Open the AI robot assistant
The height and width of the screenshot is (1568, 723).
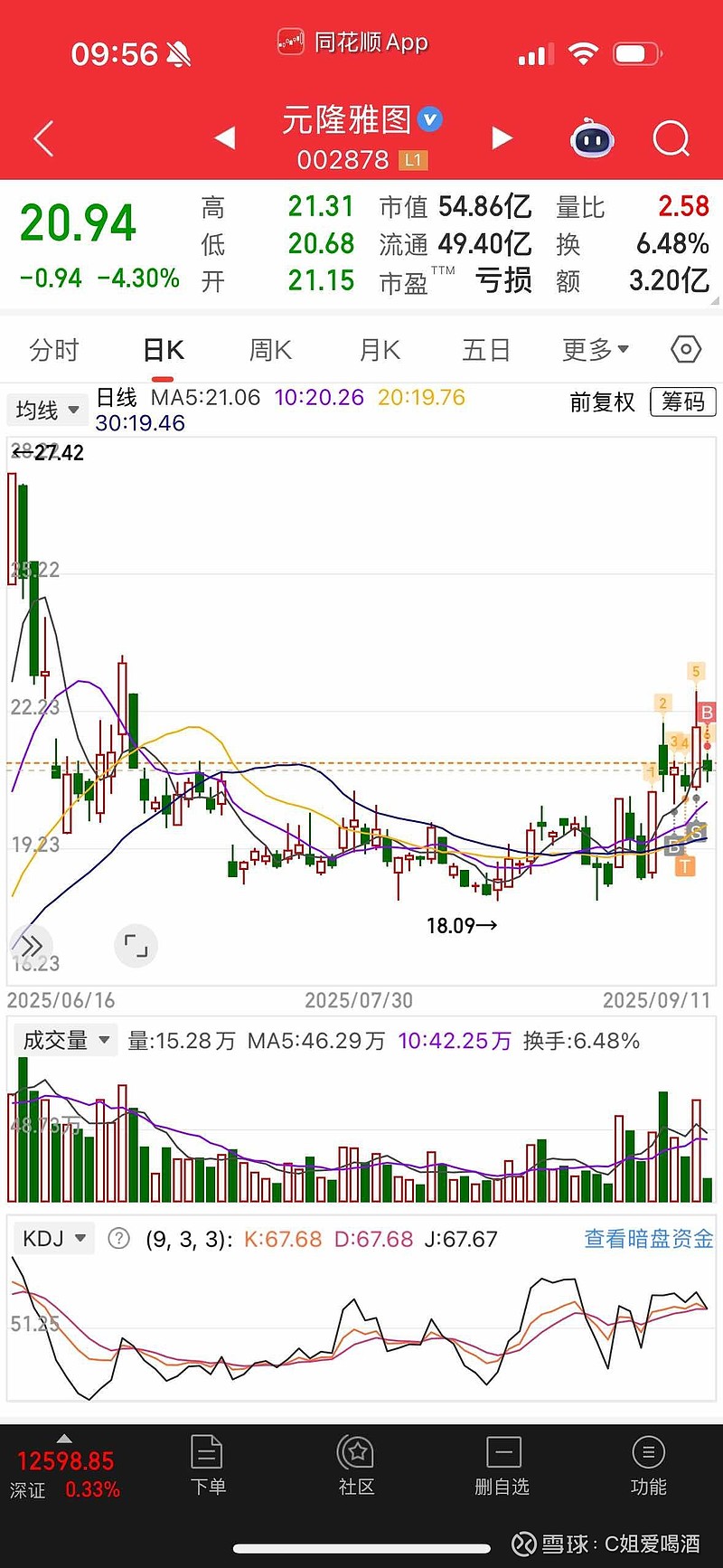pyautogui.click(x=592, y=138)
